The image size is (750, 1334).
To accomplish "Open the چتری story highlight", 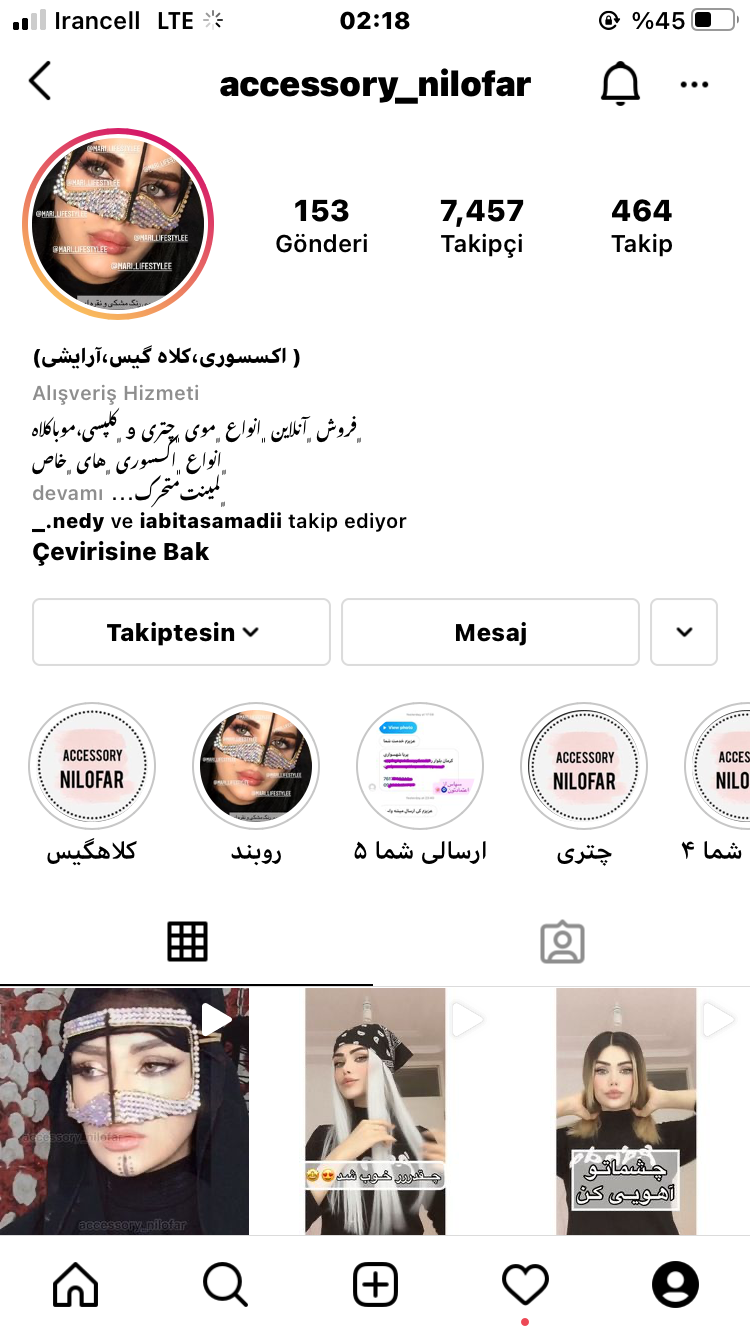I will [584, 766].
